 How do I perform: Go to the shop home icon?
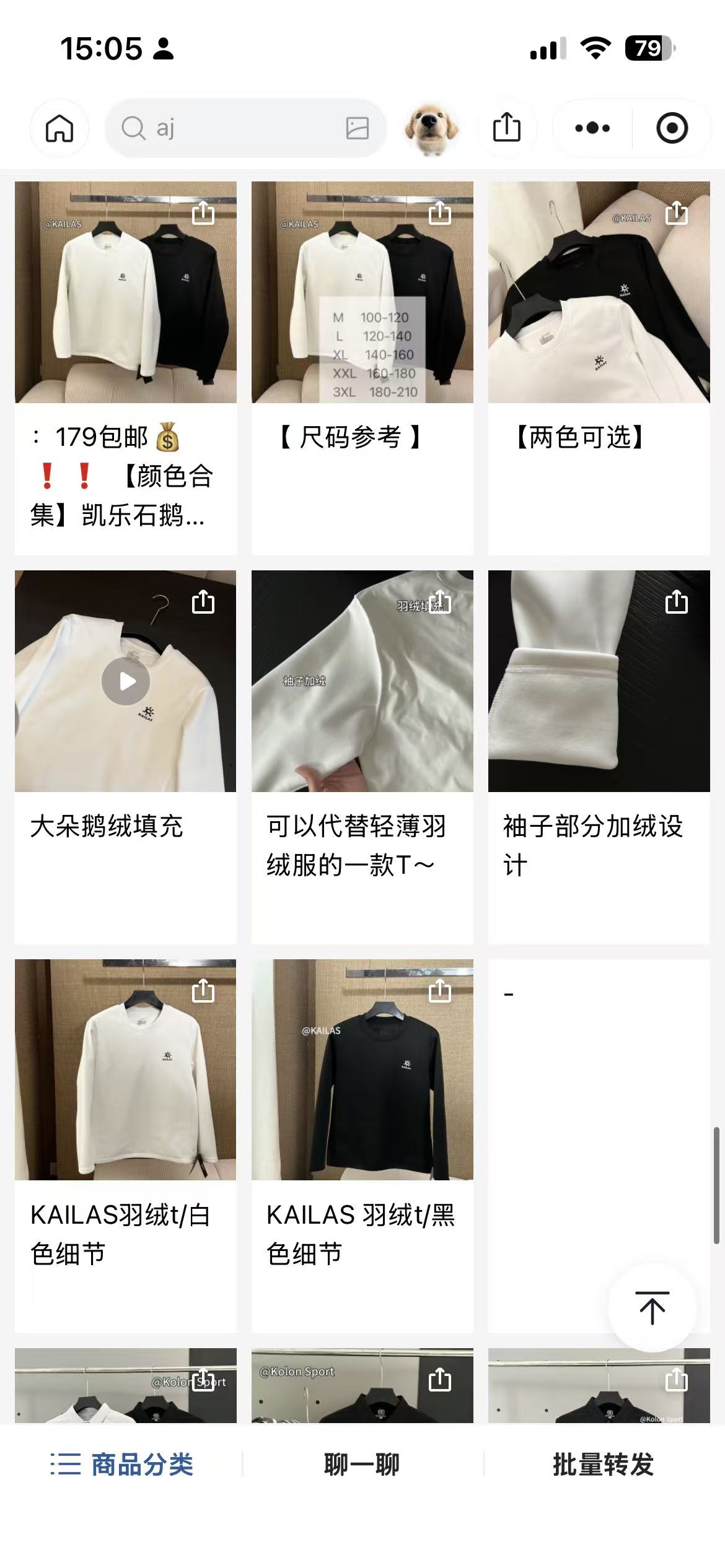pyautogui.click(x=59, y=128)
